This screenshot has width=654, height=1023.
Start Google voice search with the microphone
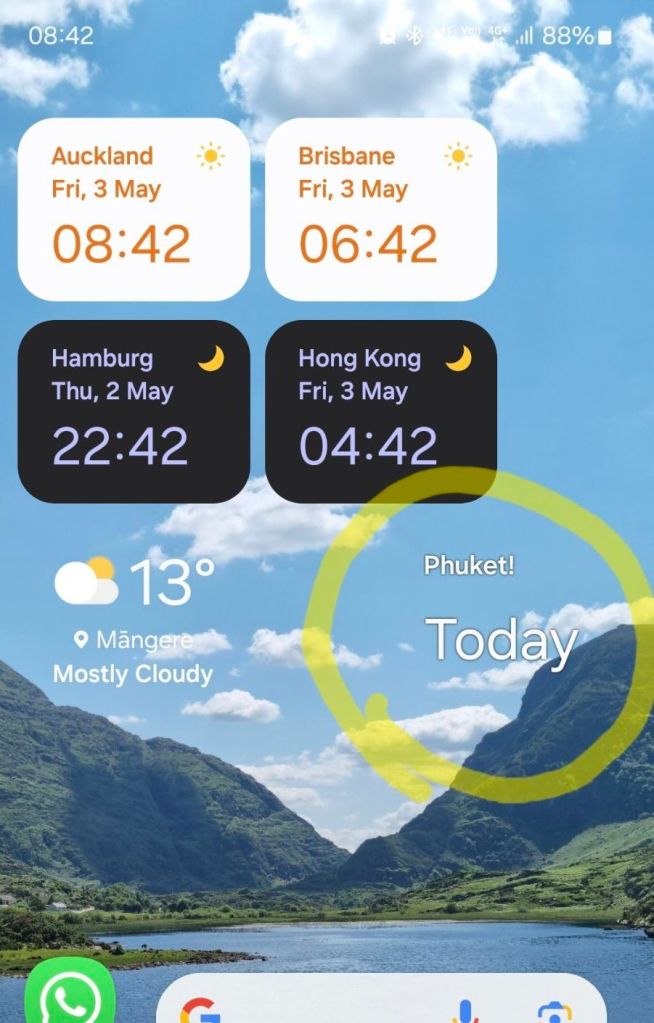click(464, 1010)
